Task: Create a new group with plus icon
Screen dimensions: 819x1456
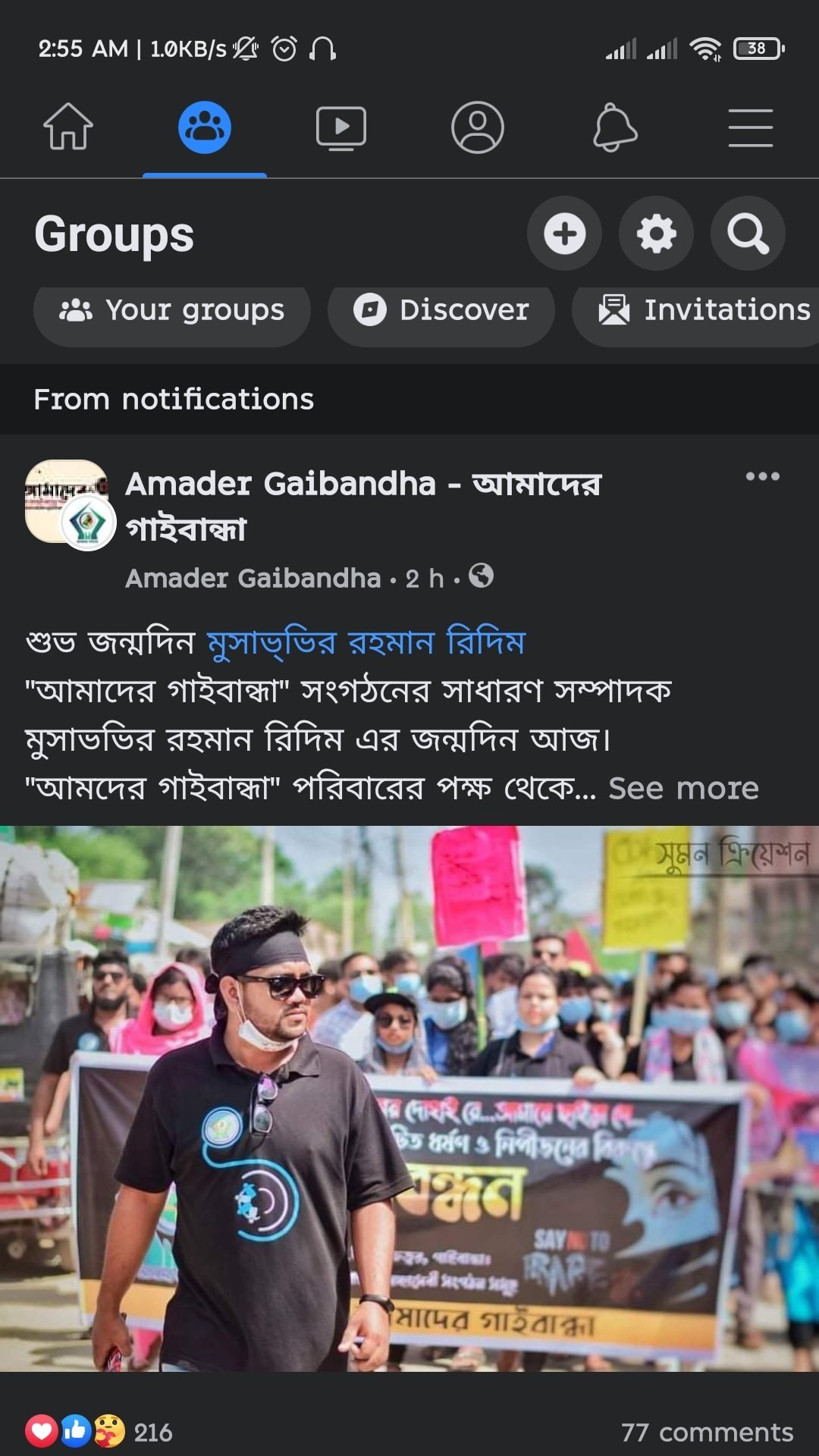Action: 564,234
